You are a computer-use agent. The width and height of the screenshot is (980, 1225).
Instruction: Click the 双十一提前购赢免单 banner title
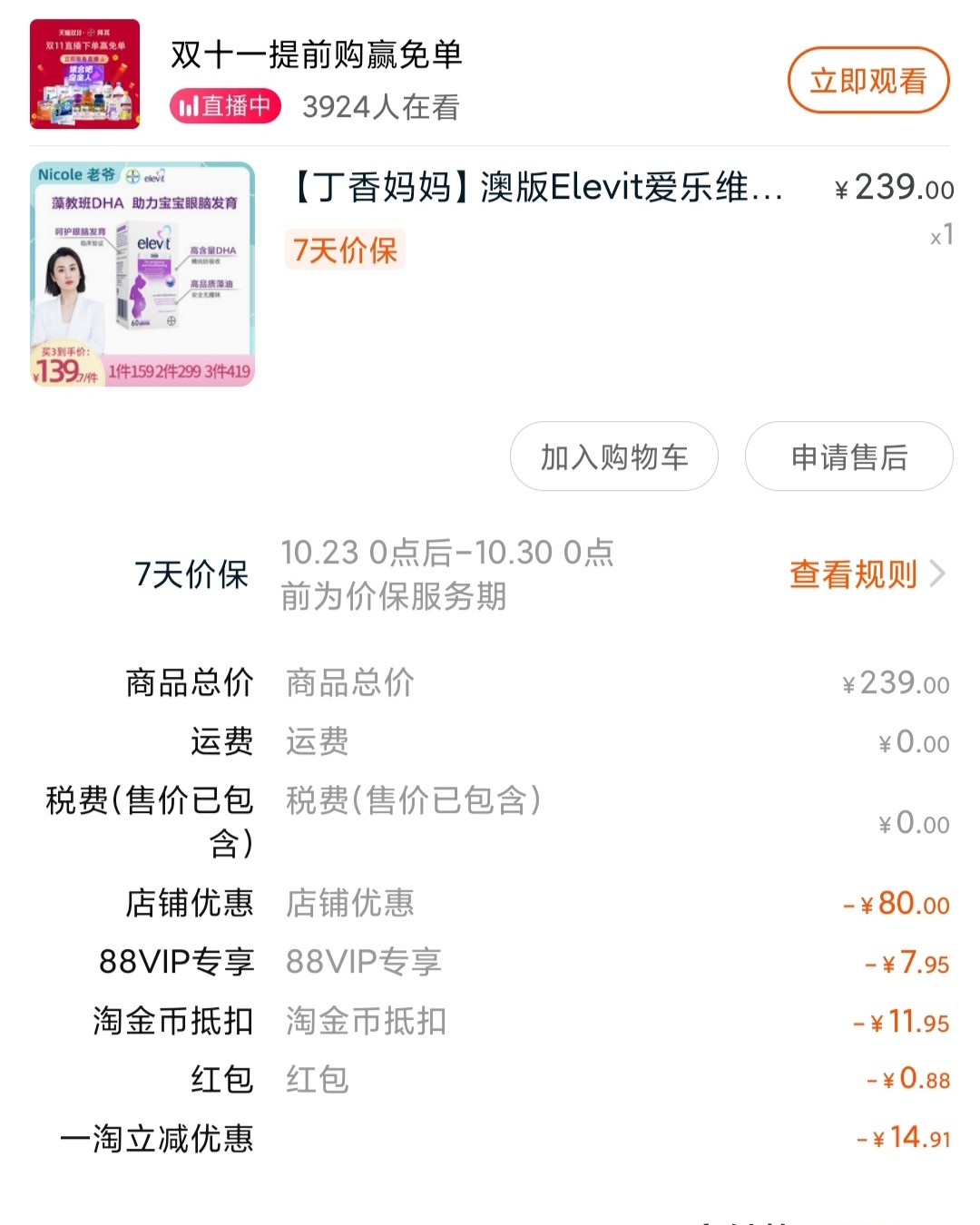(x=313, y=54)
